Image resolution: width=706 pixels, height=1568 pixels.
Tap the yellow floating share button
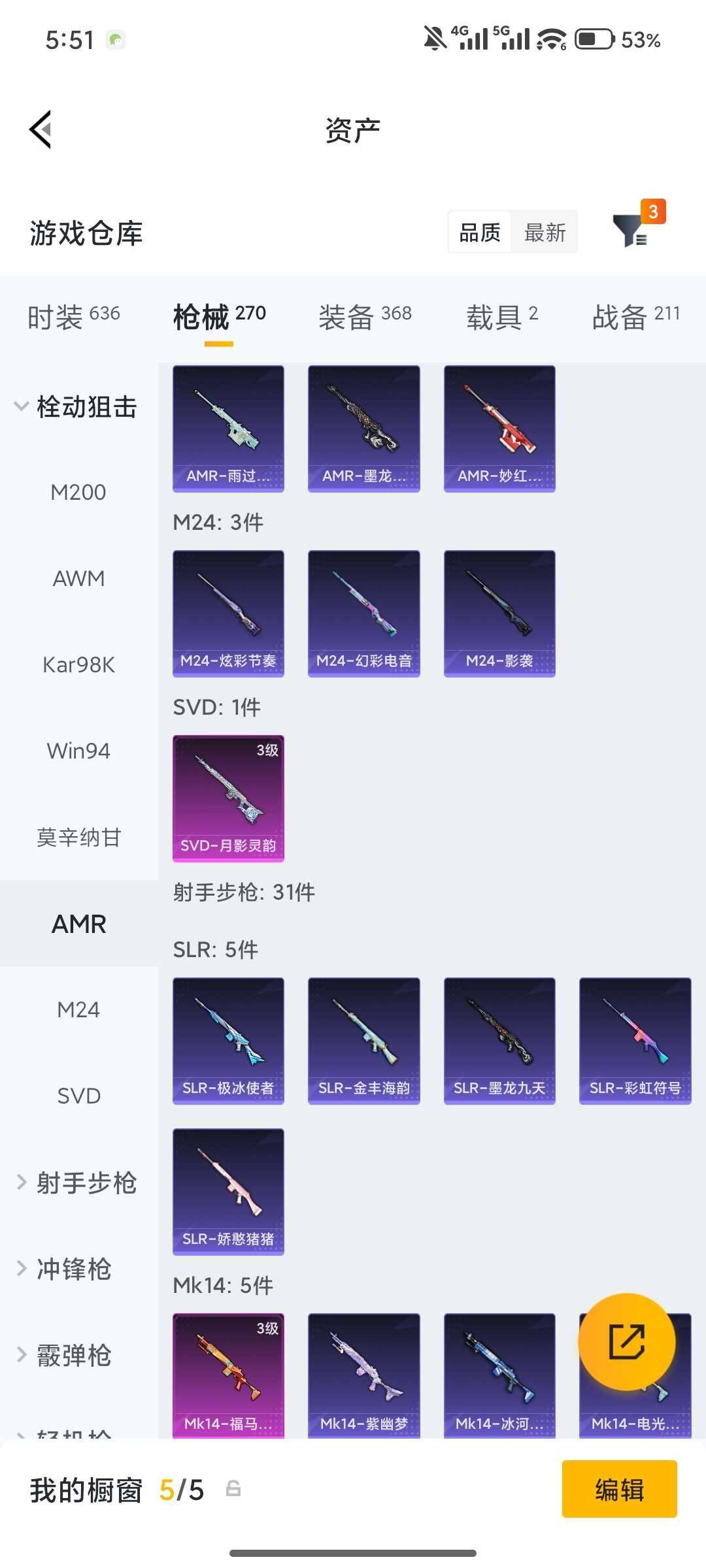point(626,1342)
